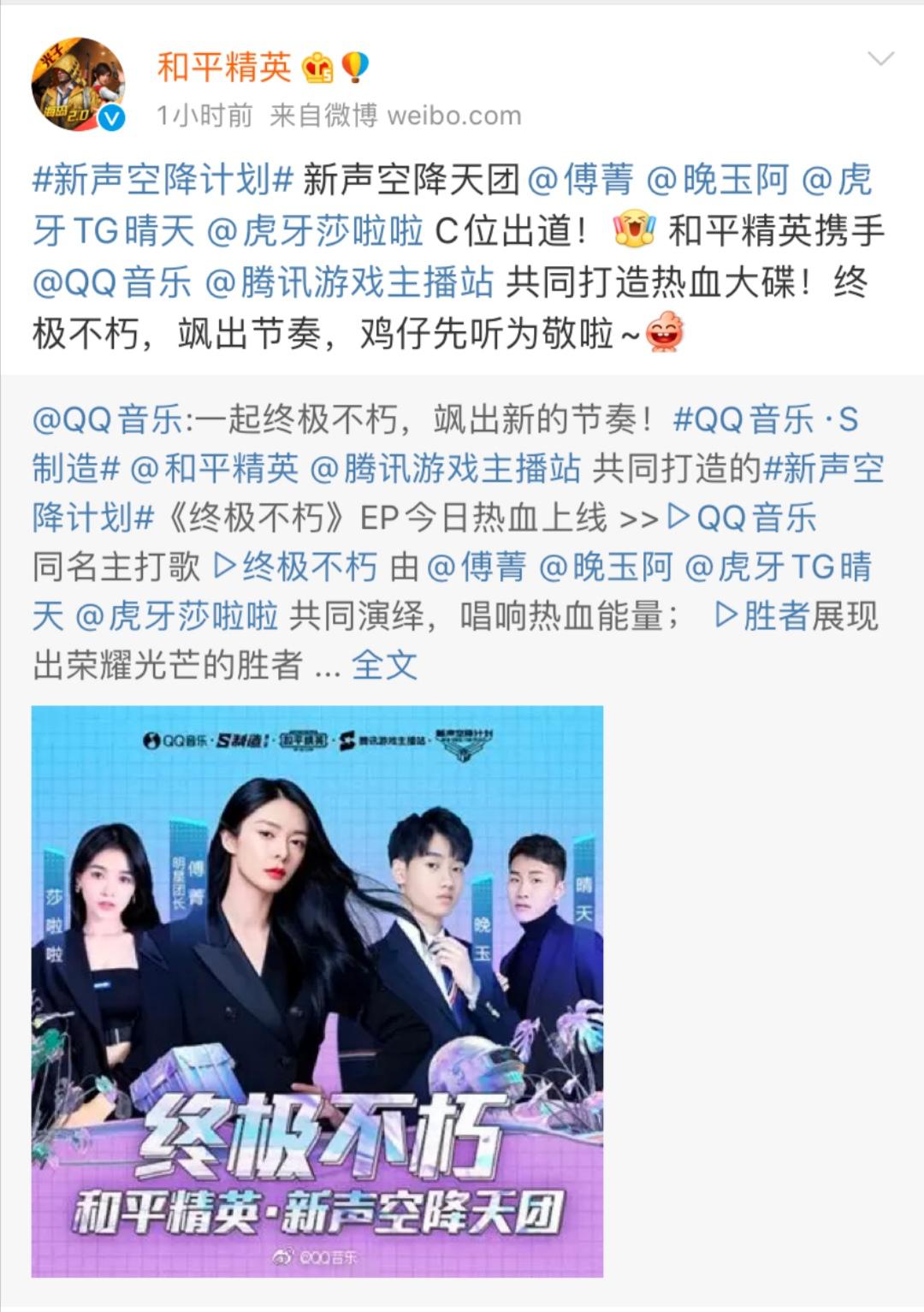Expand the post options chevron
This screenshot has width=924, height=1312.
point(880,59)
